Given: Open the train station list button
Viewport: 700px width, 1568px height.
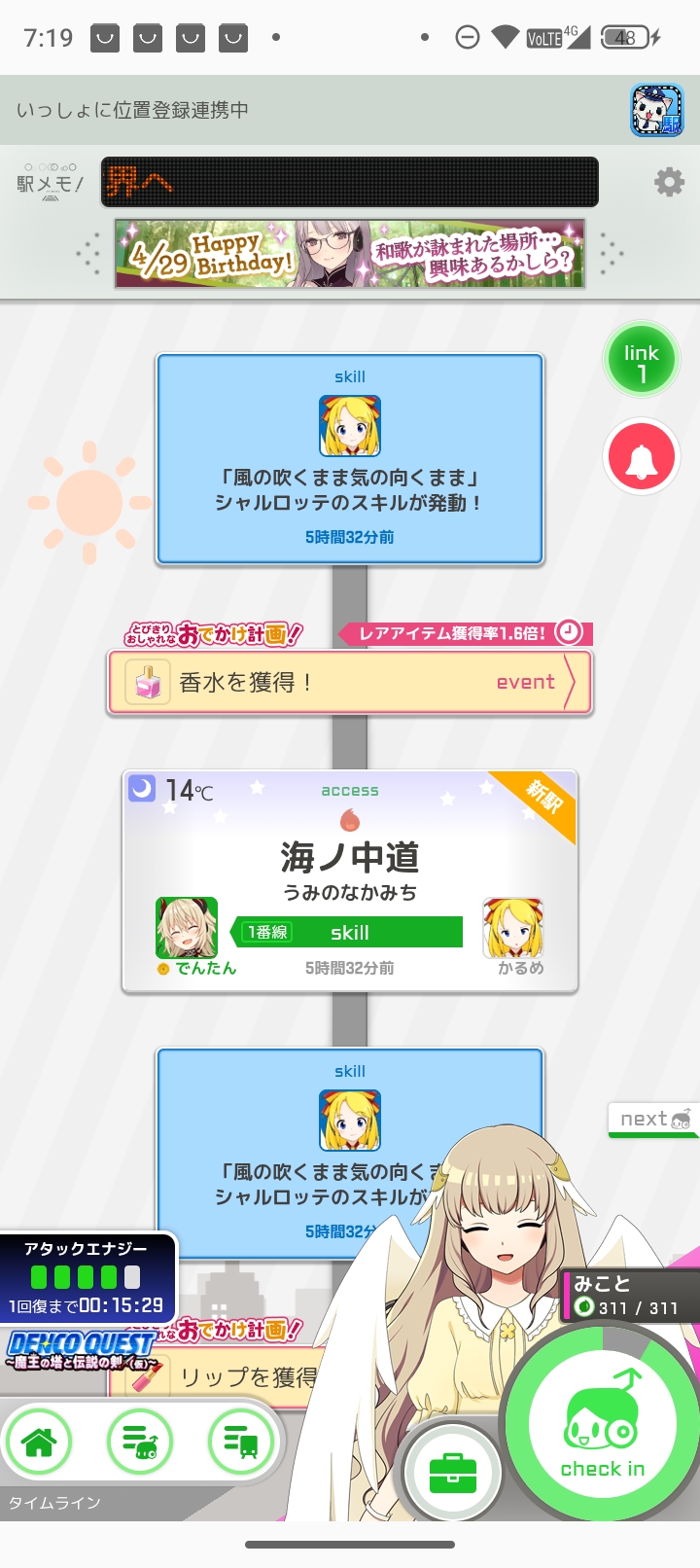Looking at the screenshot, I should 240,1442.
